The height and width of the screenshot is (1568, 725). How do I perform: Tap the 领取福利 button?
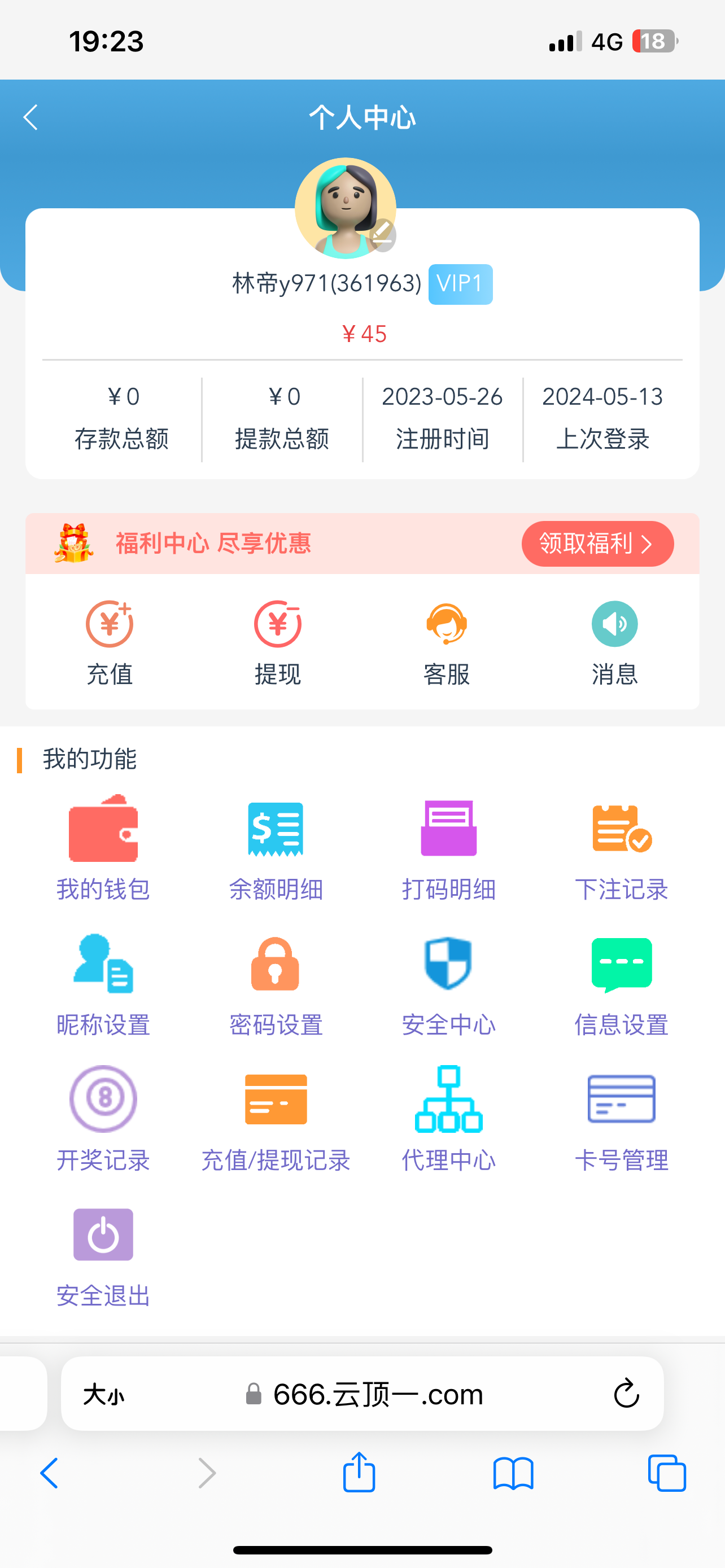(x=597, y=544)
